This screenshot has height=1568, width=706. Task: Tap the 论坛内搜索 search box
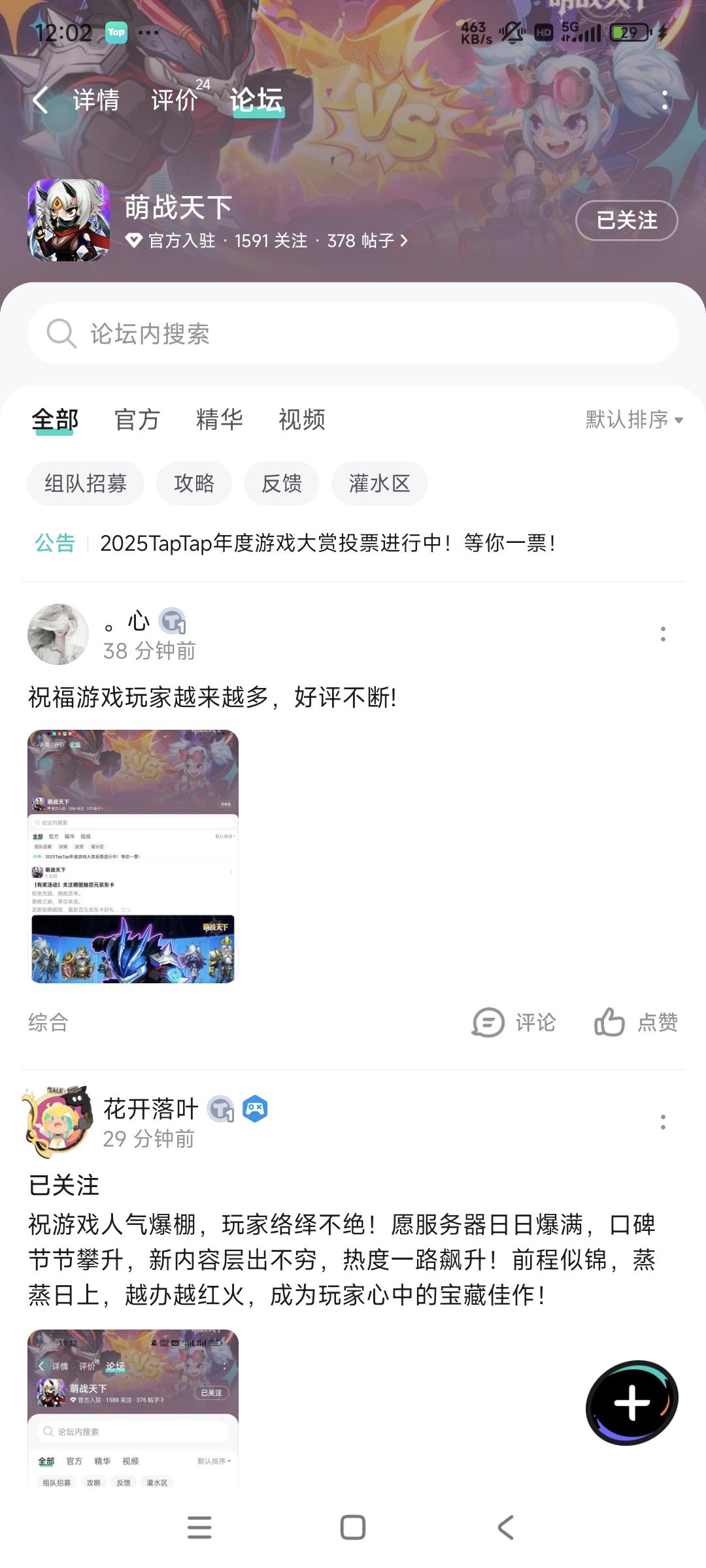click(353, 334)
